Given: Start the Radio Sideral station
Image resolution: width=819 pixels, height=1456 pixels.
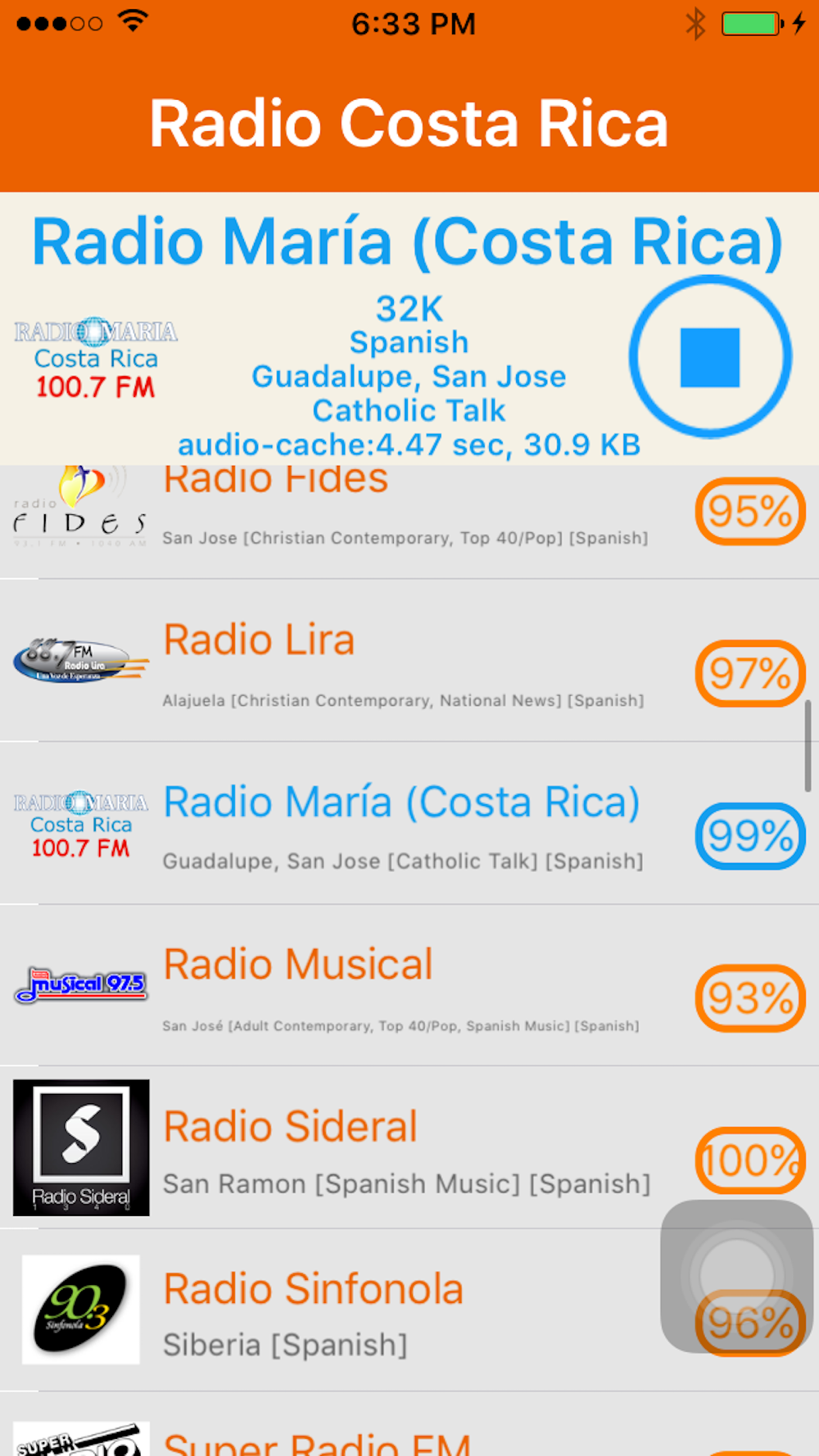Looking at the screenshot, I should coord(409,1147).
